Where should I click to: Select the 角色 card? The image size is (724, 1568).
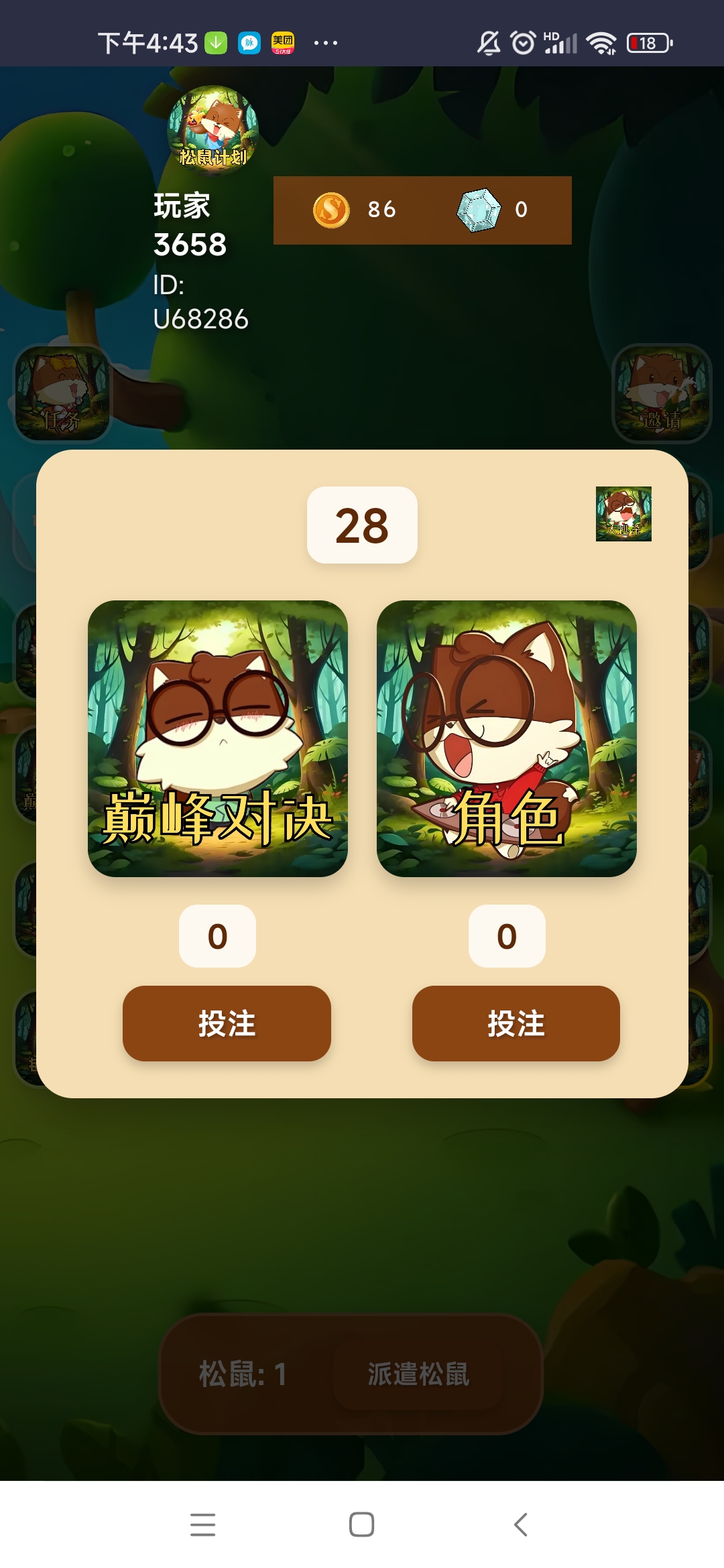click(x=507, y=738)
